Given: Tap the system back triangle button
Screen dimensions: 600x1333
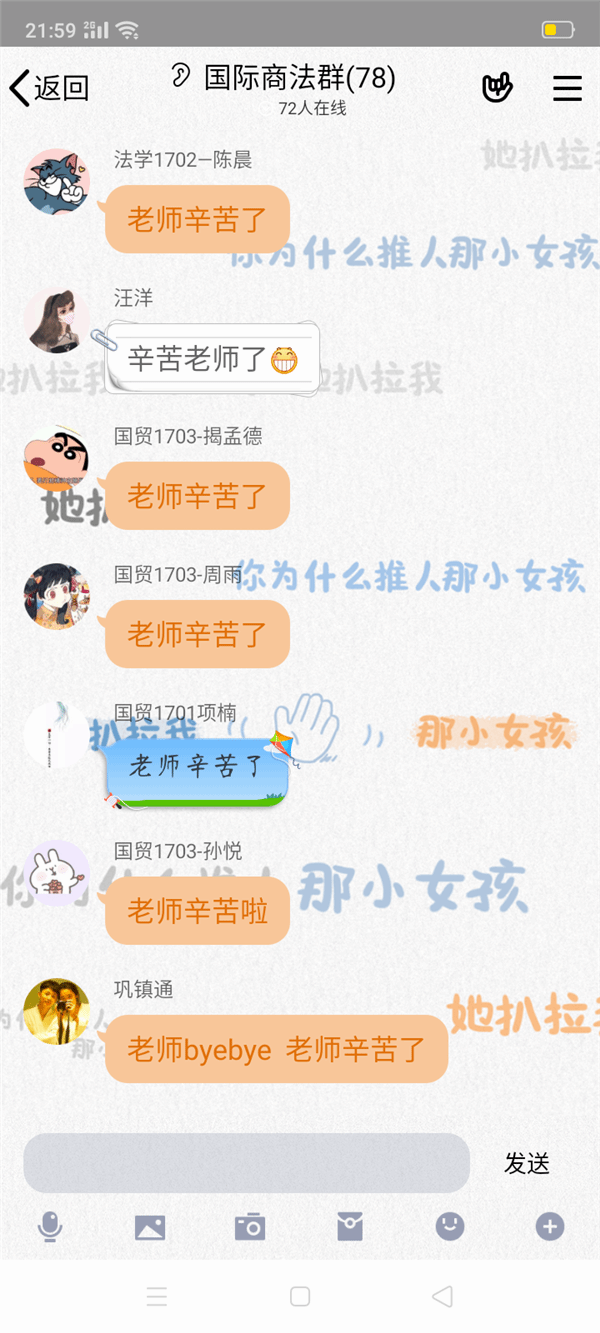Looking at the screenshot, I should (442, 1297).
